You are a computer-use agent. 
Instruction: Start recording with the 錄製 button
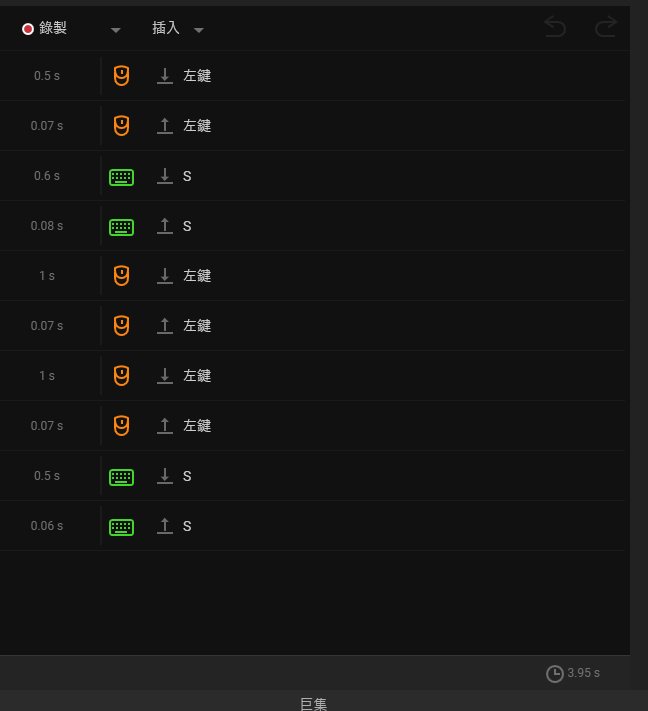click(45, 29)
